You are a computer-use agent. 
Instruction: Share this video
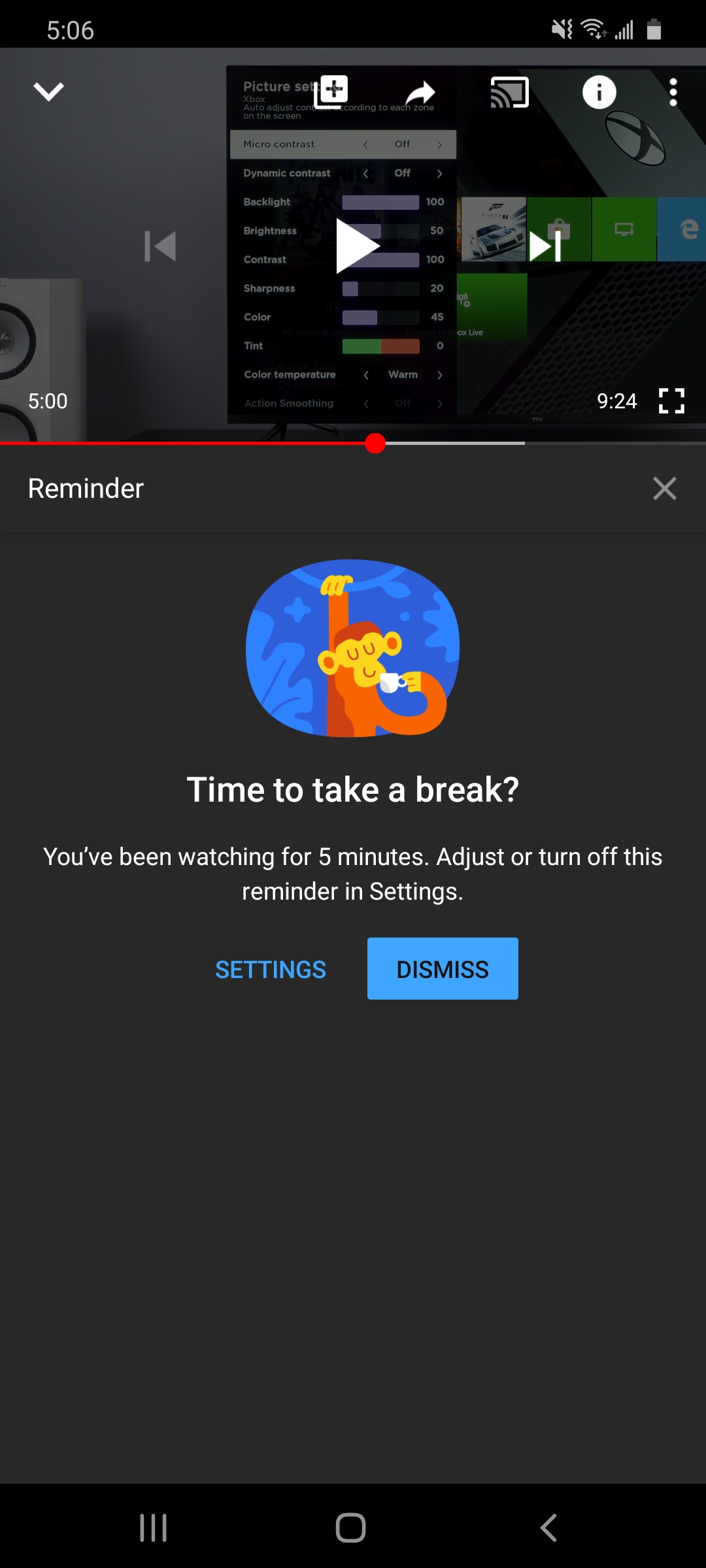[x=420, y=92]
